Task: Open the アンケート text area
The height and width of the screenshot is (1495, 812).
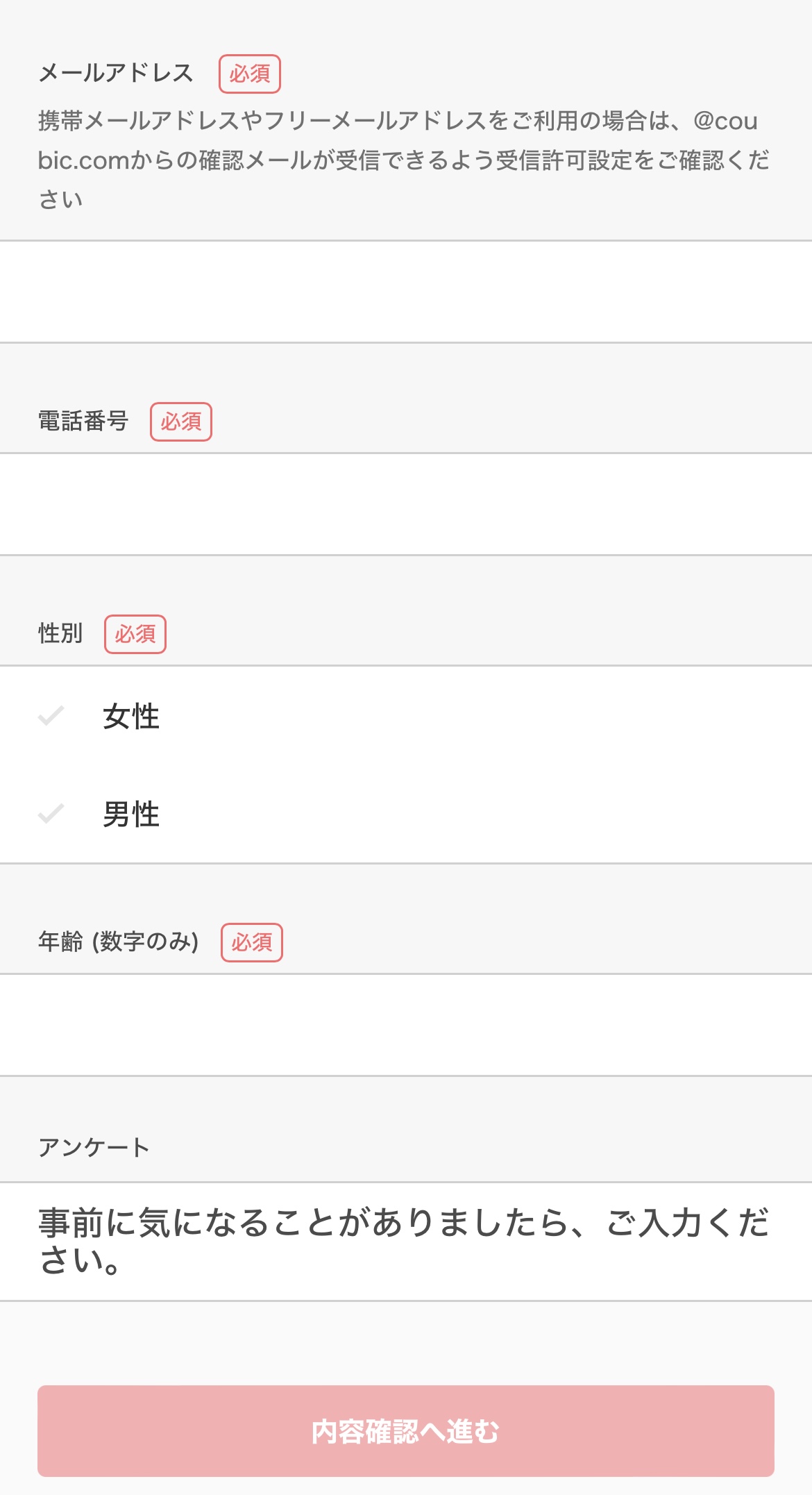Action: [406, 1242]
